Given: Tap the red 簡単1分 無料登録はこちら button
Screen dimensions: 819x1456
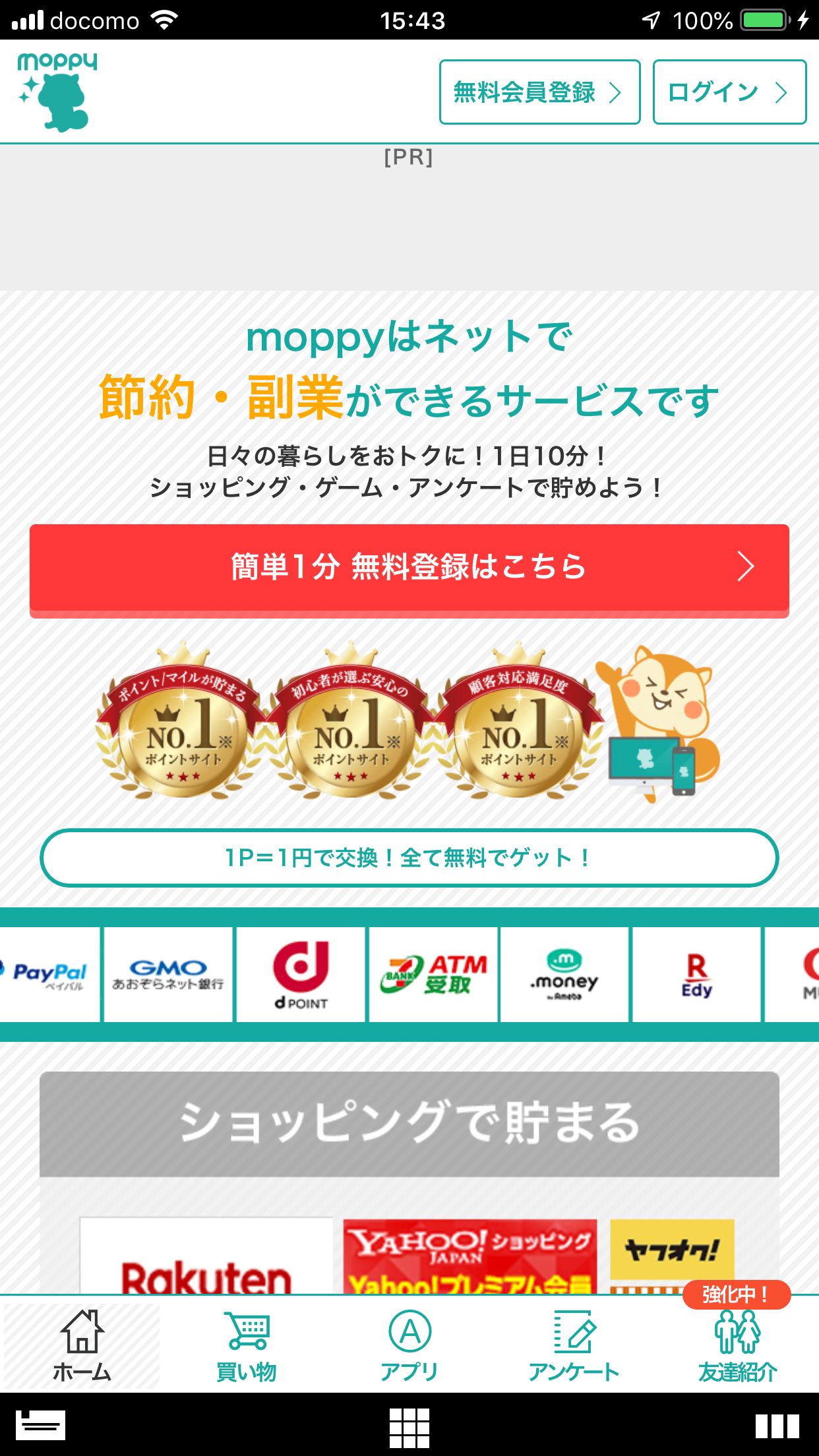Looking at the screenshot, I should point(409,569).
